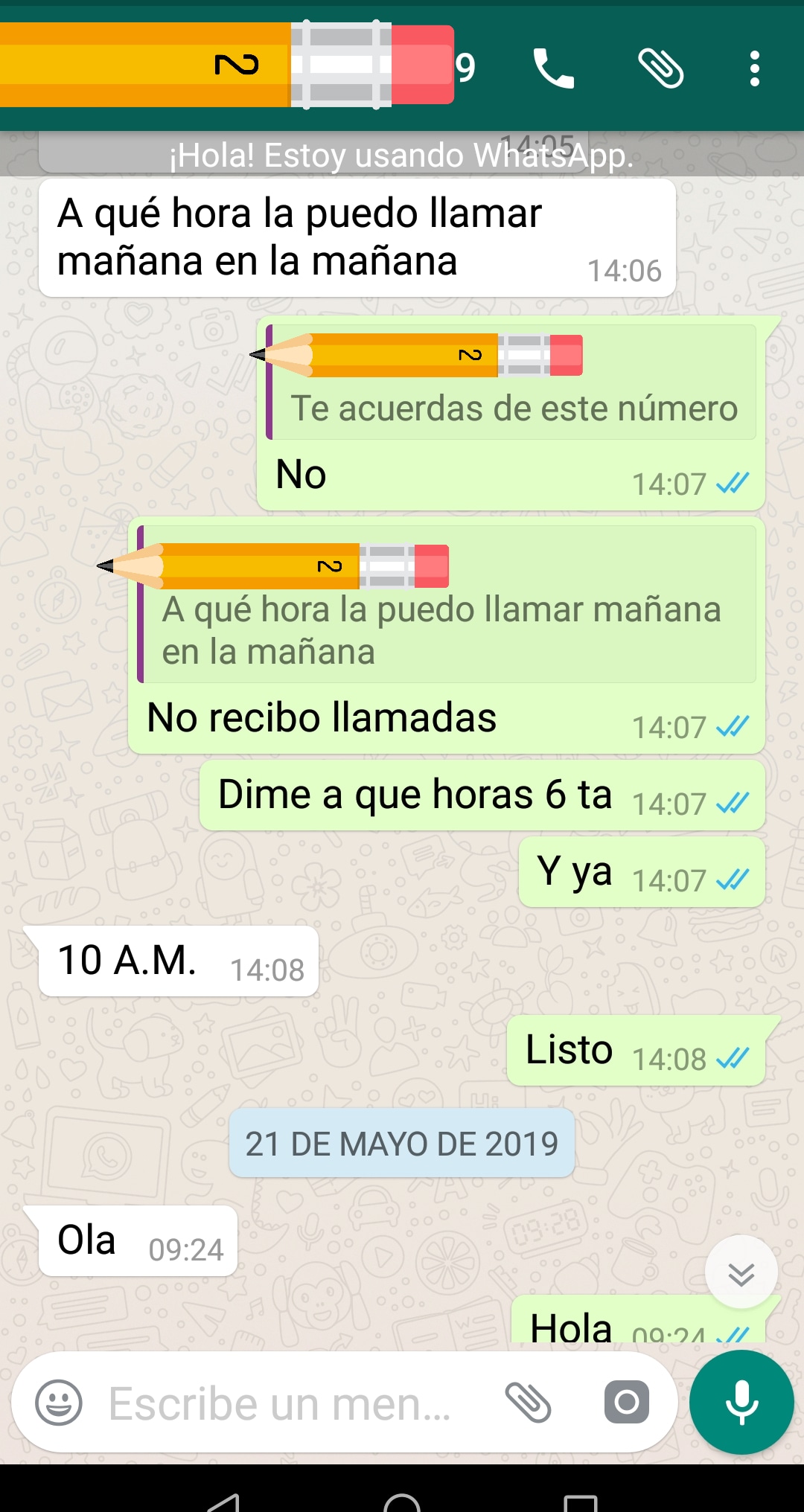Jump to quoted 'A qué hora la puedo llamar'
The height and width of the screenshot is (1512, 804).
[447, 606]
